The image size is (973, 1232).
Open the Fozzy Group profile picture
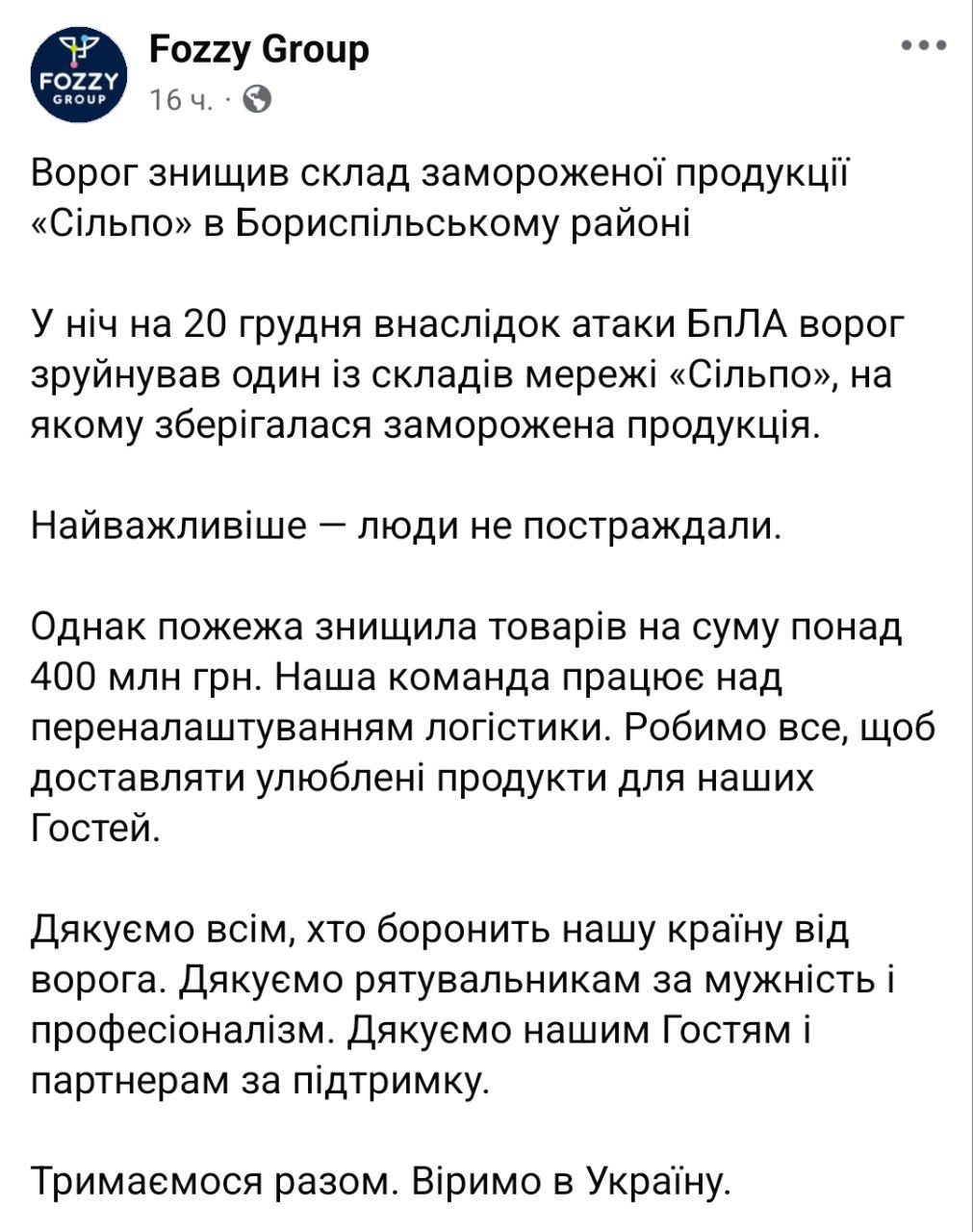coord(77,74)
